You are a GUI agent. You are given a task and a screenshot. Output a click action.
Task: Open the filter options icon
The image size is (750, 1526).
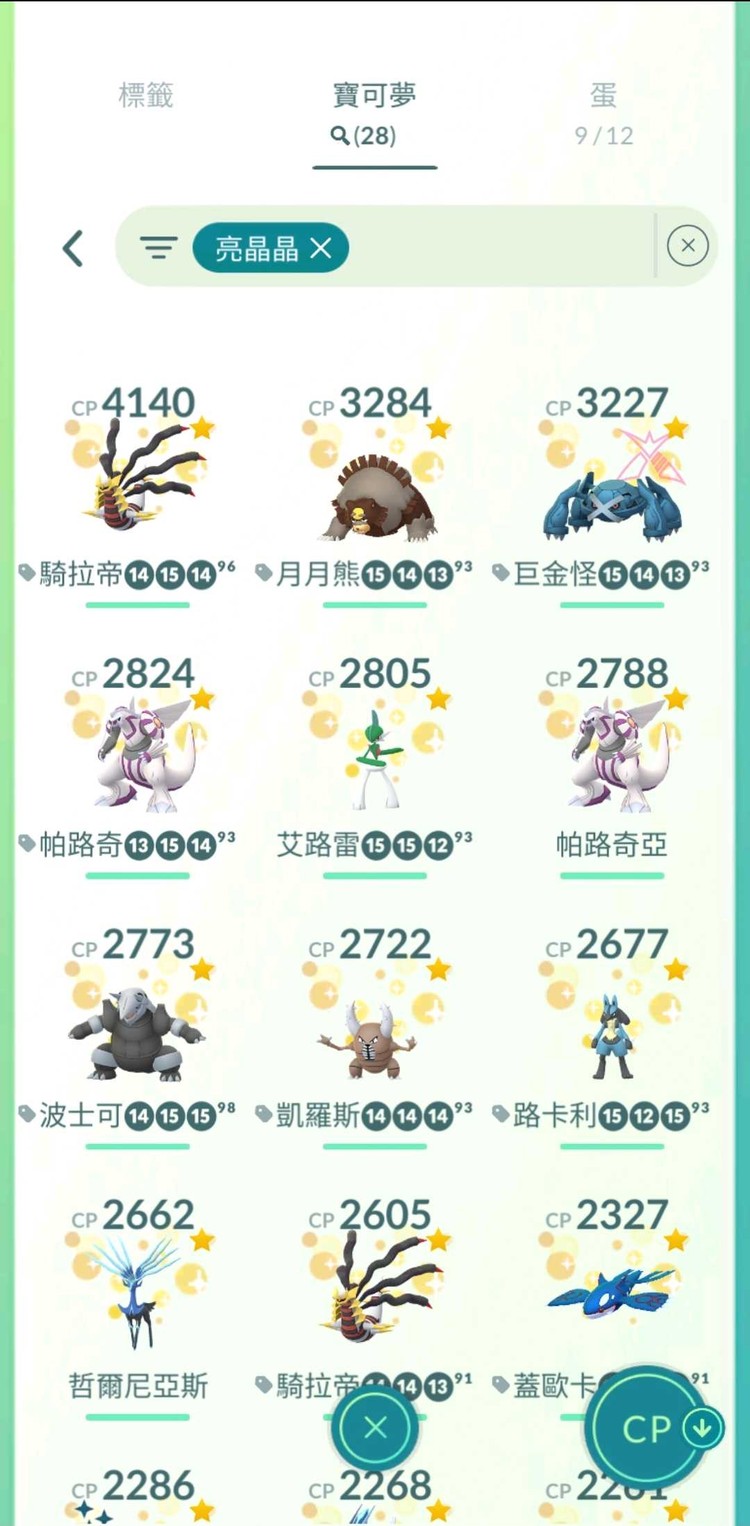click(158, 248)
